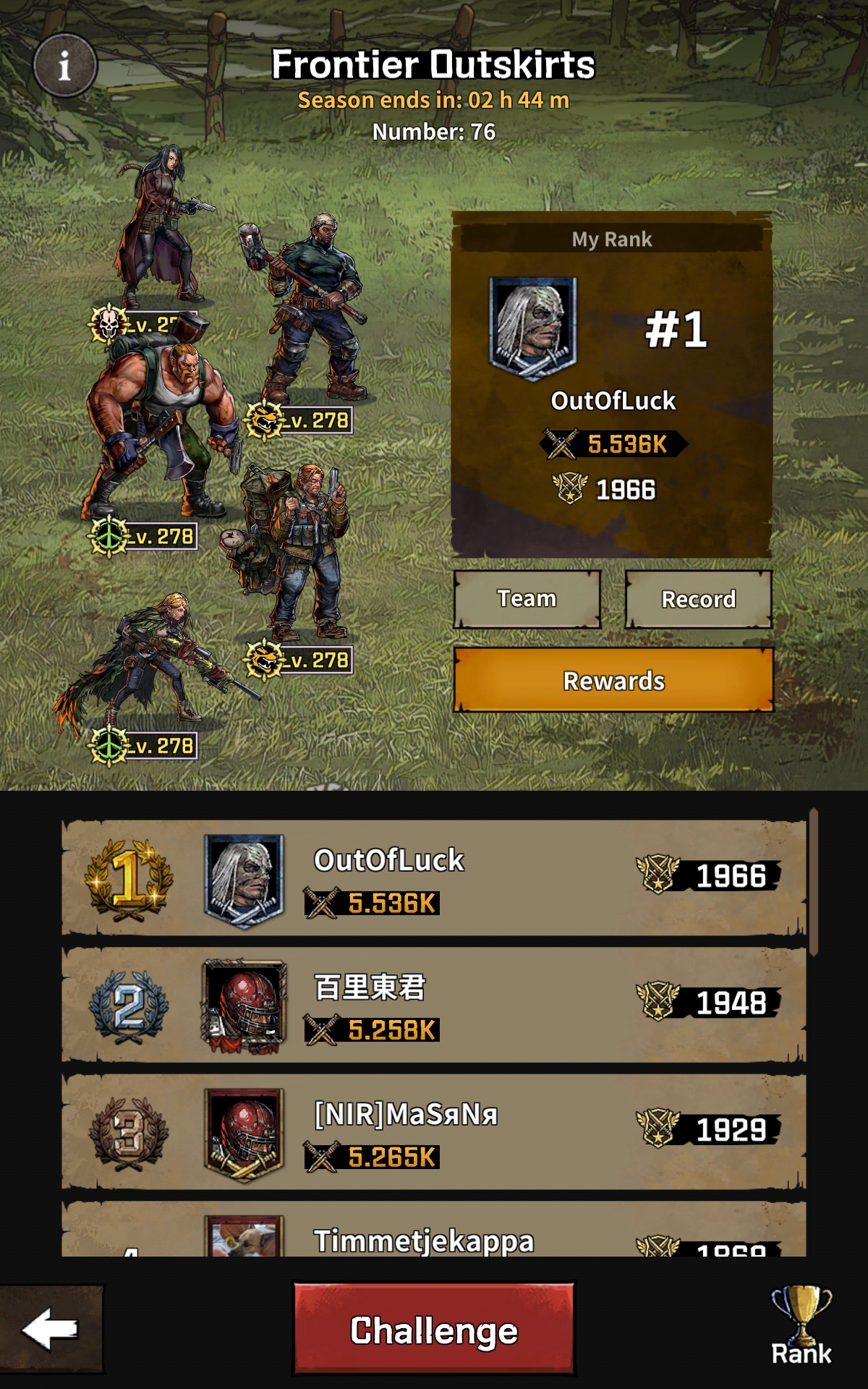This screenshot has height=1389, width=868.
Task: Select OutOfLuck in the ranking list
Action: pyautogui.click(x=434, y=878)
